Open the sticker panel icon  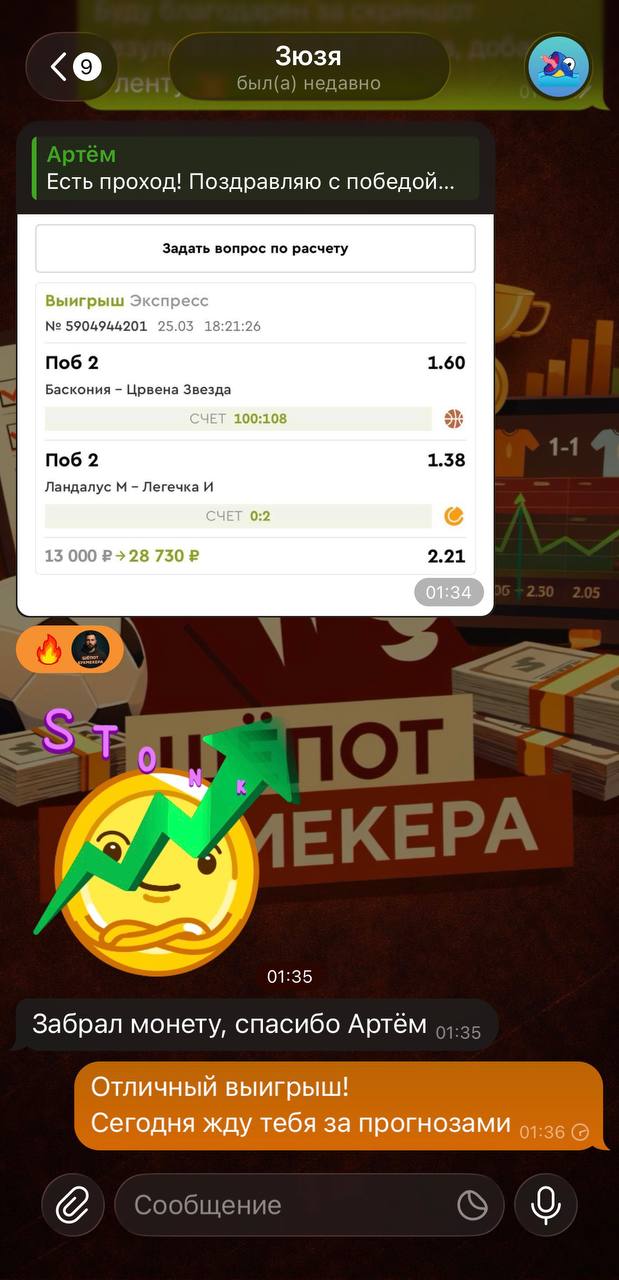(x=472, y=1205)
